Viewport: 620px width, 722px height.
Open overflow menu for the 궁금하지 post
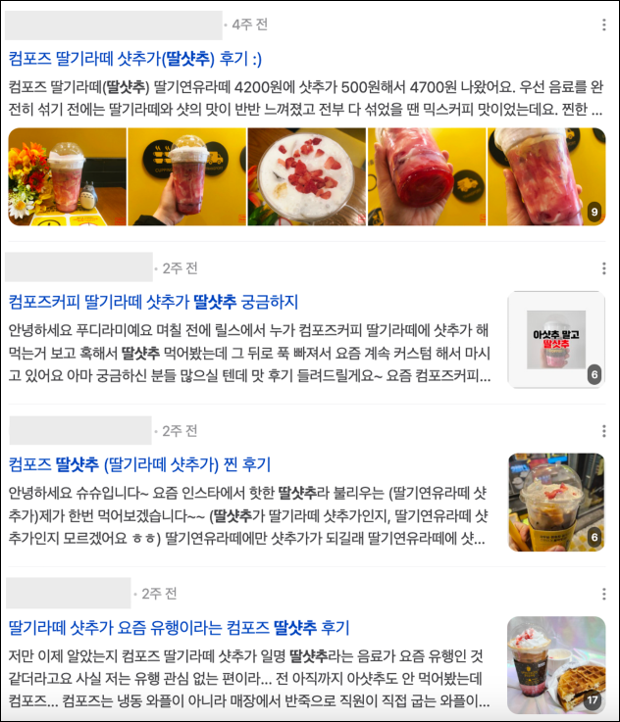(x=603, y=269)
